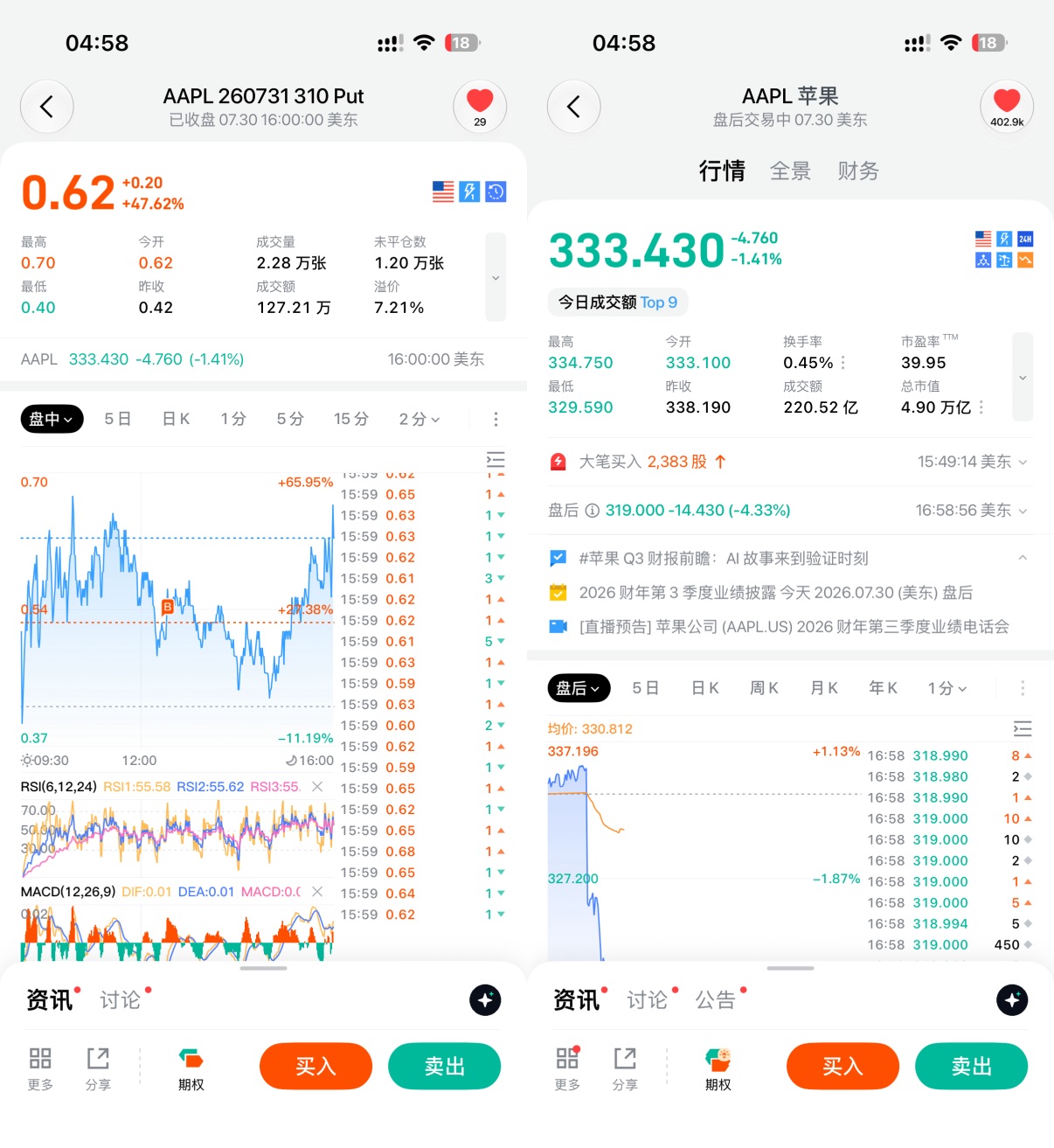Open the 盘中 session dropdown
The image size is (1054, 1148).
pos(52,419)
